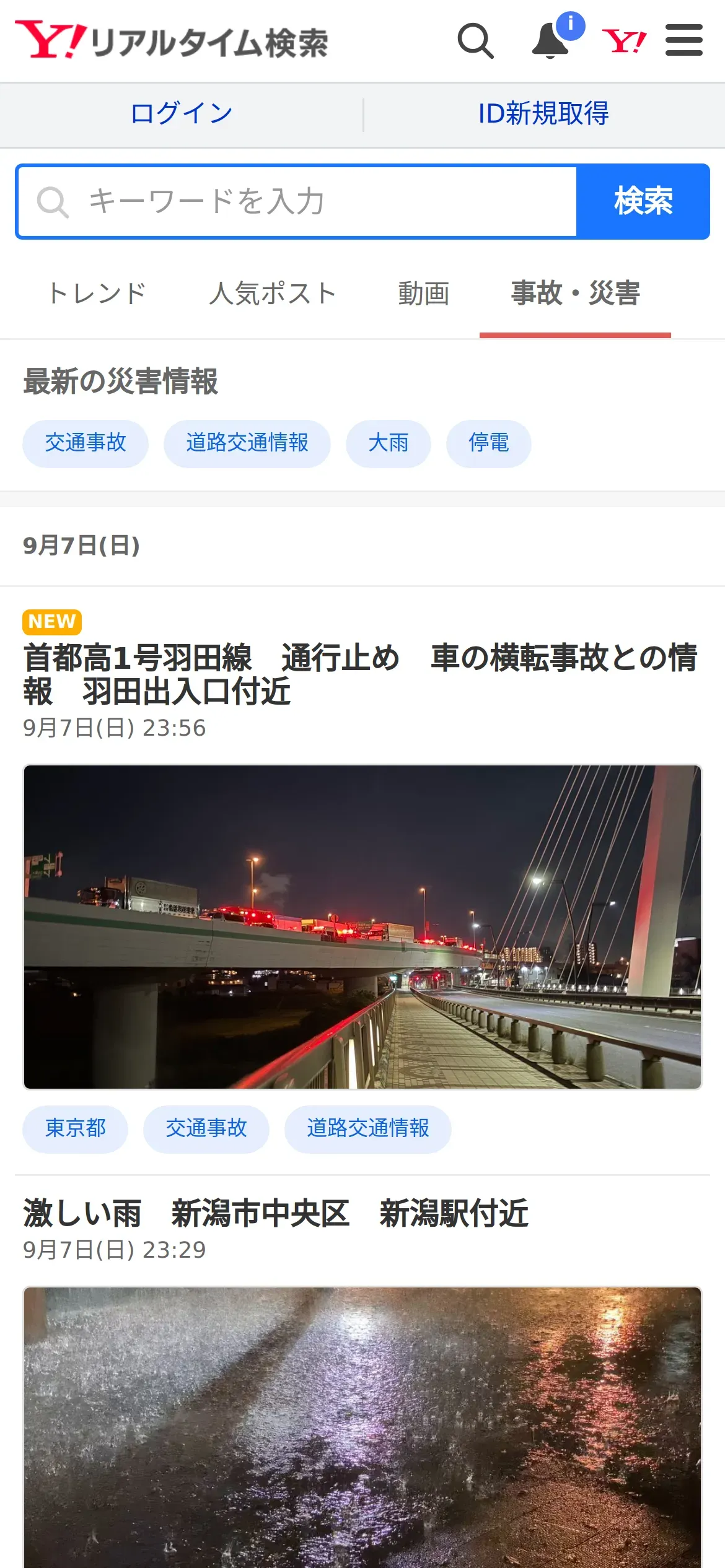Select the 停電 chip
Image resolution: width=725 pixels, height=1568 pixels.
click(489, 443)
